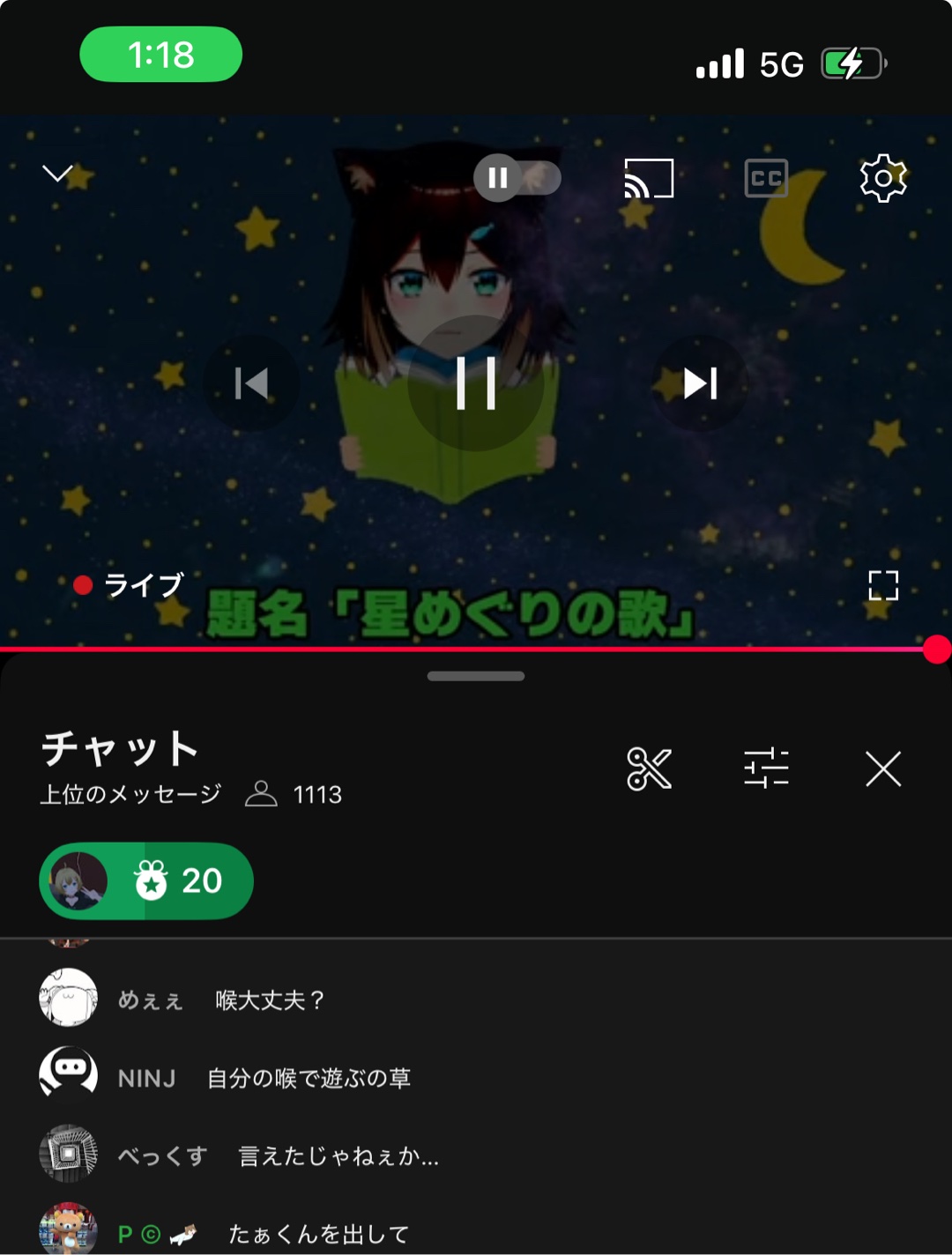This screenshot has height=1255, width=952.
Task: Open the green gift chip showing 20
Action: point(146,880)
